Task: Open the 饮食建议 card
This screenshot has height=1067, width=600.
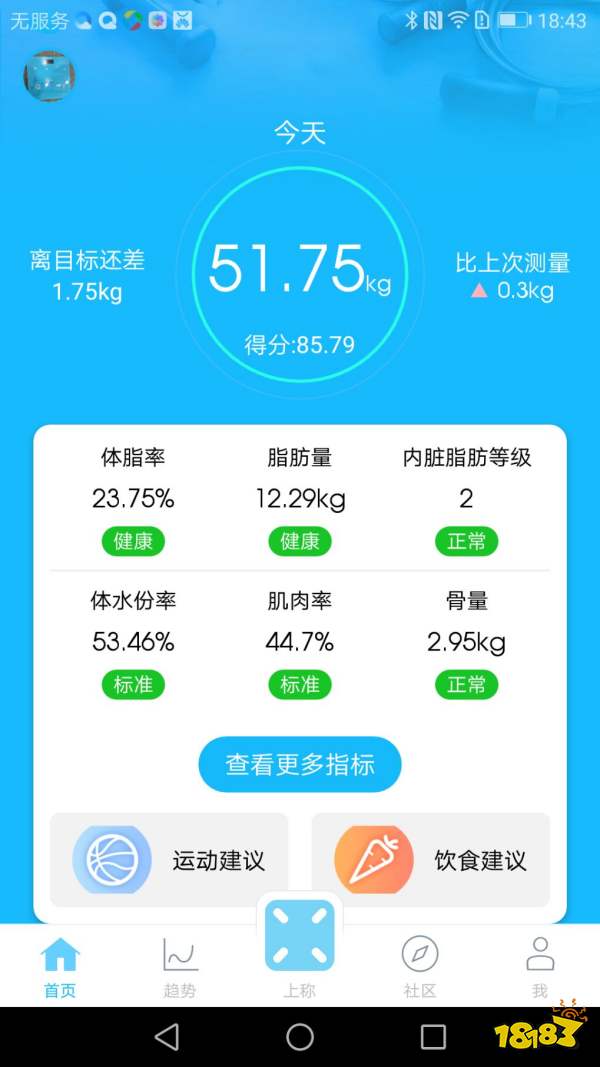Action: click(430, 860)
